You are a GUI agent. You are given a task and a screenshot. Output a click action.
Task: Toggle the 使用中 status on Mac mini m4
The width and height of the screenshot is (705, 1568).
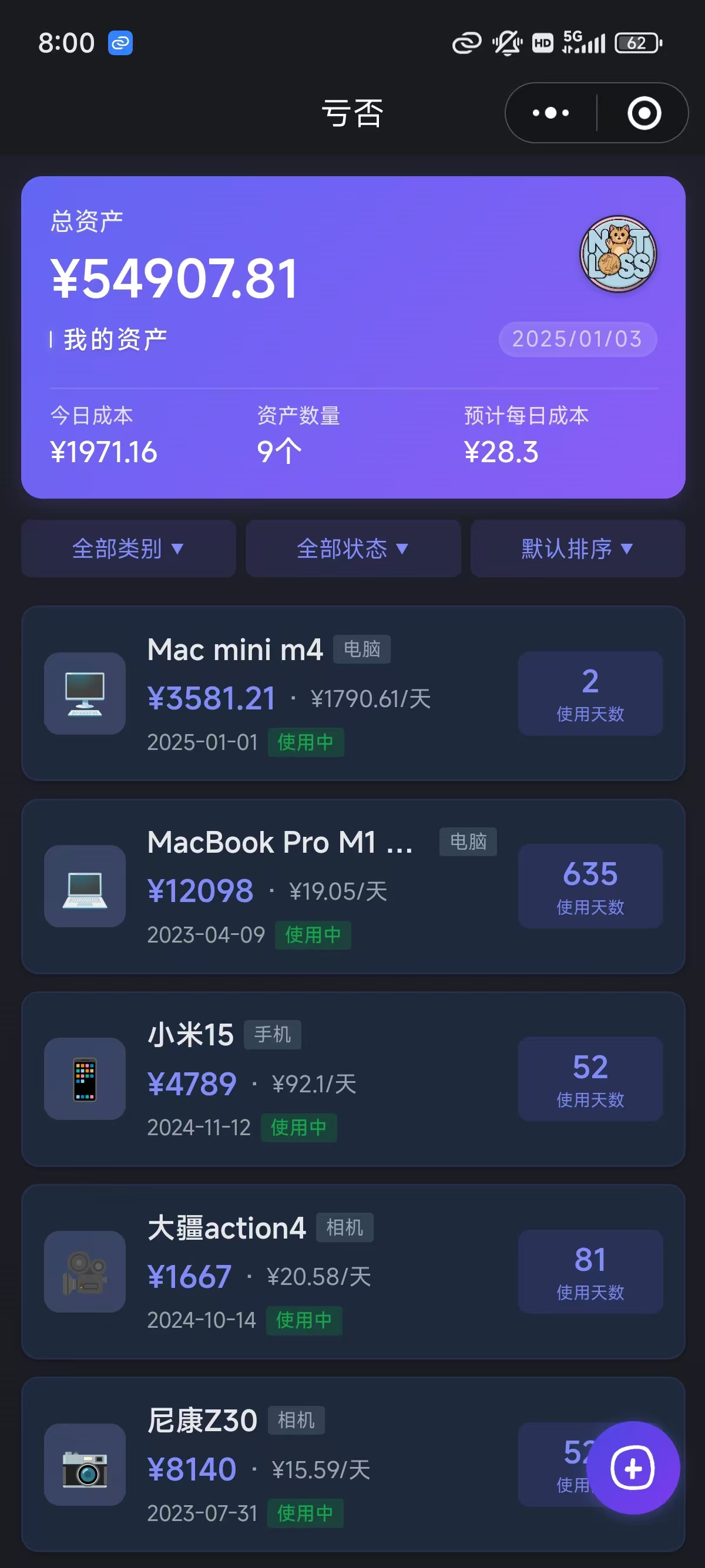point(307,743)
